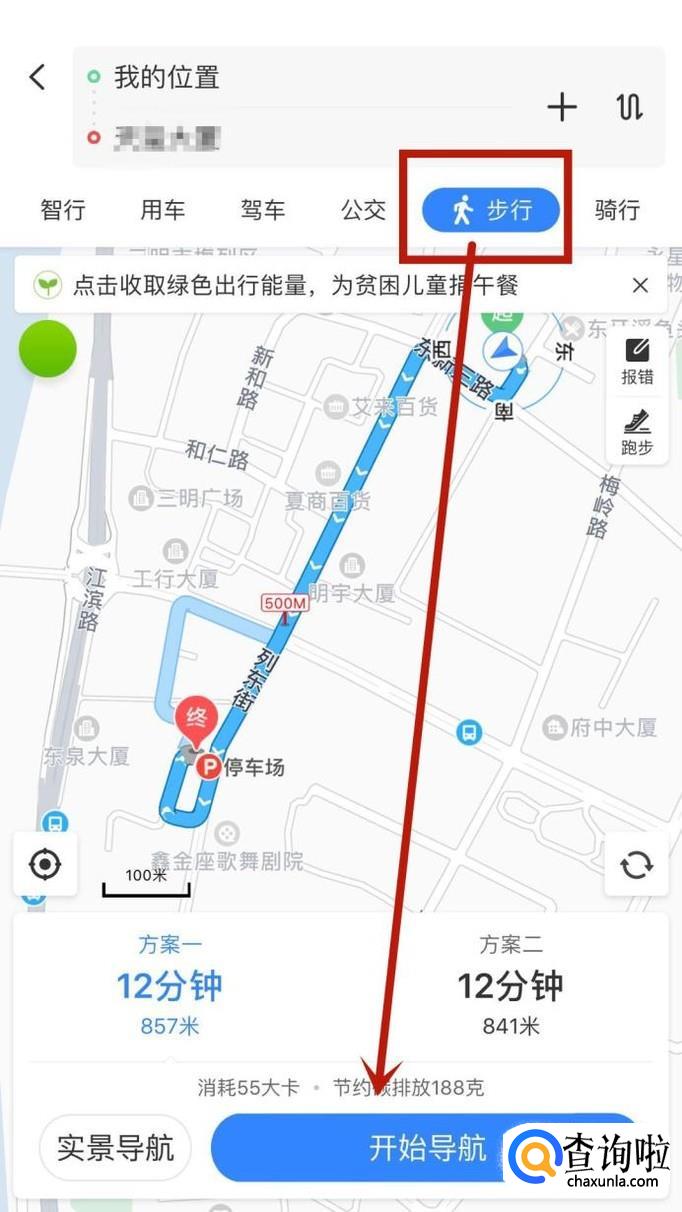Start 实景导航 live-view navigation

115,1148
